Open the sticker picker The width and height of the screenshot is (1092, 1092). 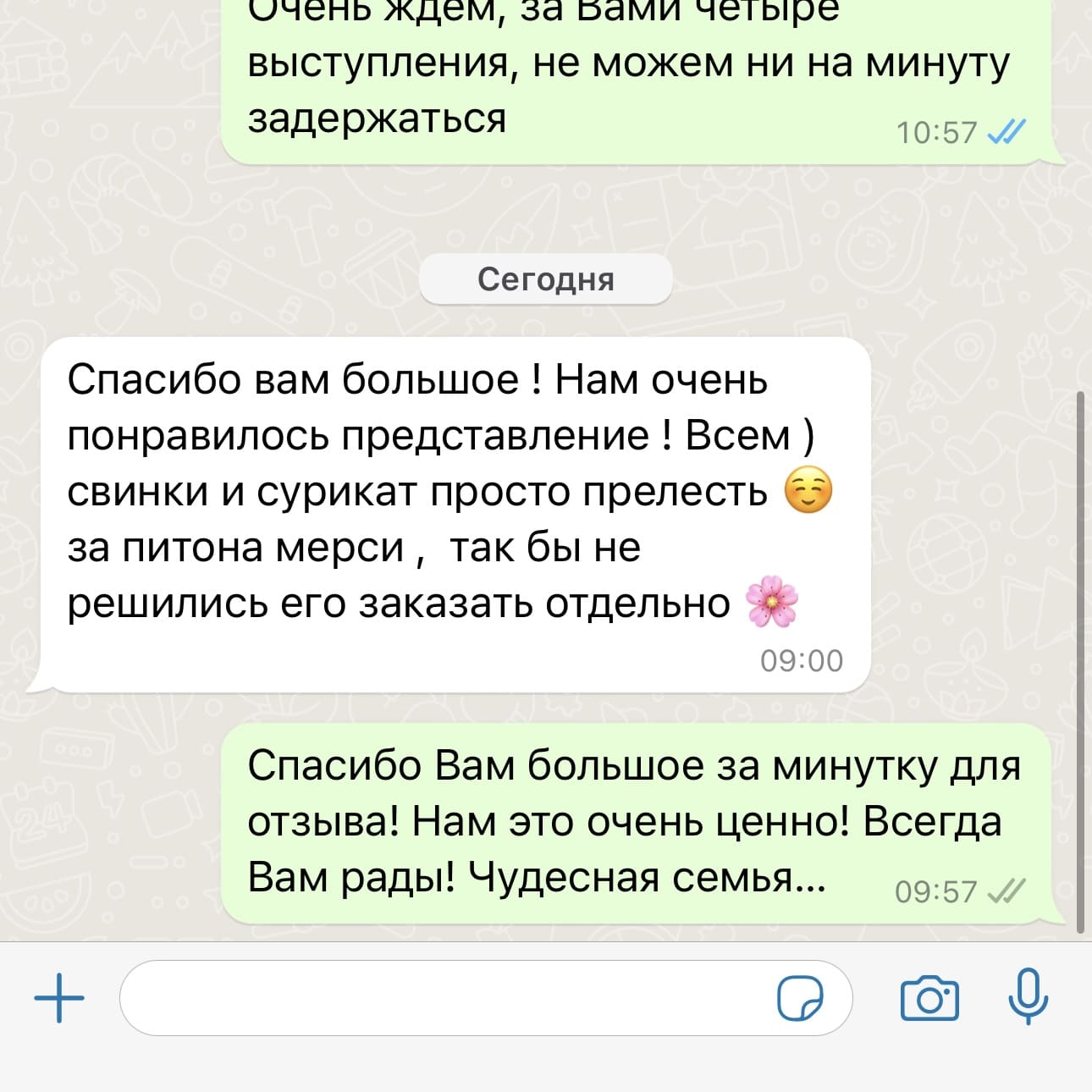click(800, 998)
